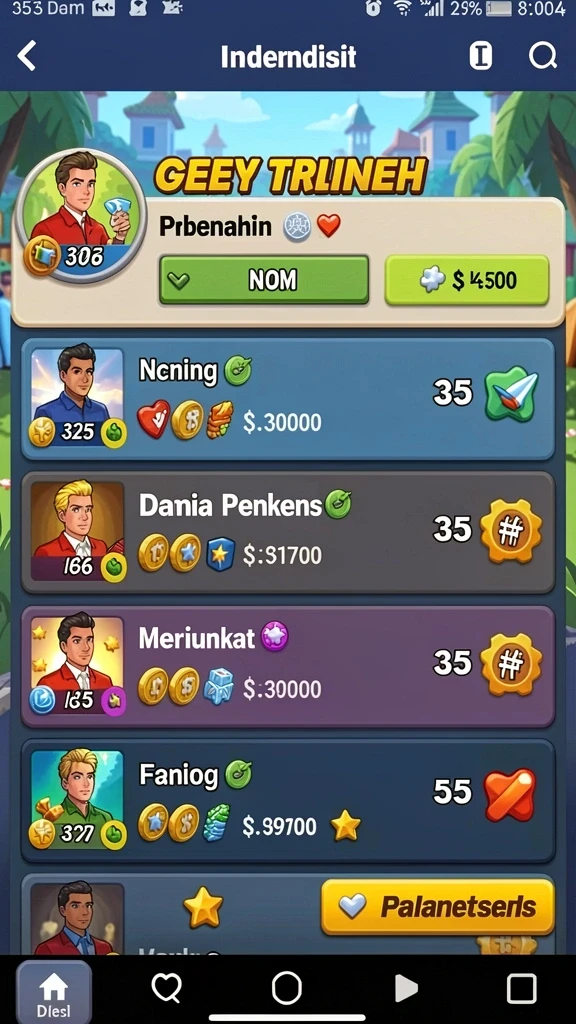
Task: Tap the red cross badge on Faniog's row
Action: [x=510, y=793]
